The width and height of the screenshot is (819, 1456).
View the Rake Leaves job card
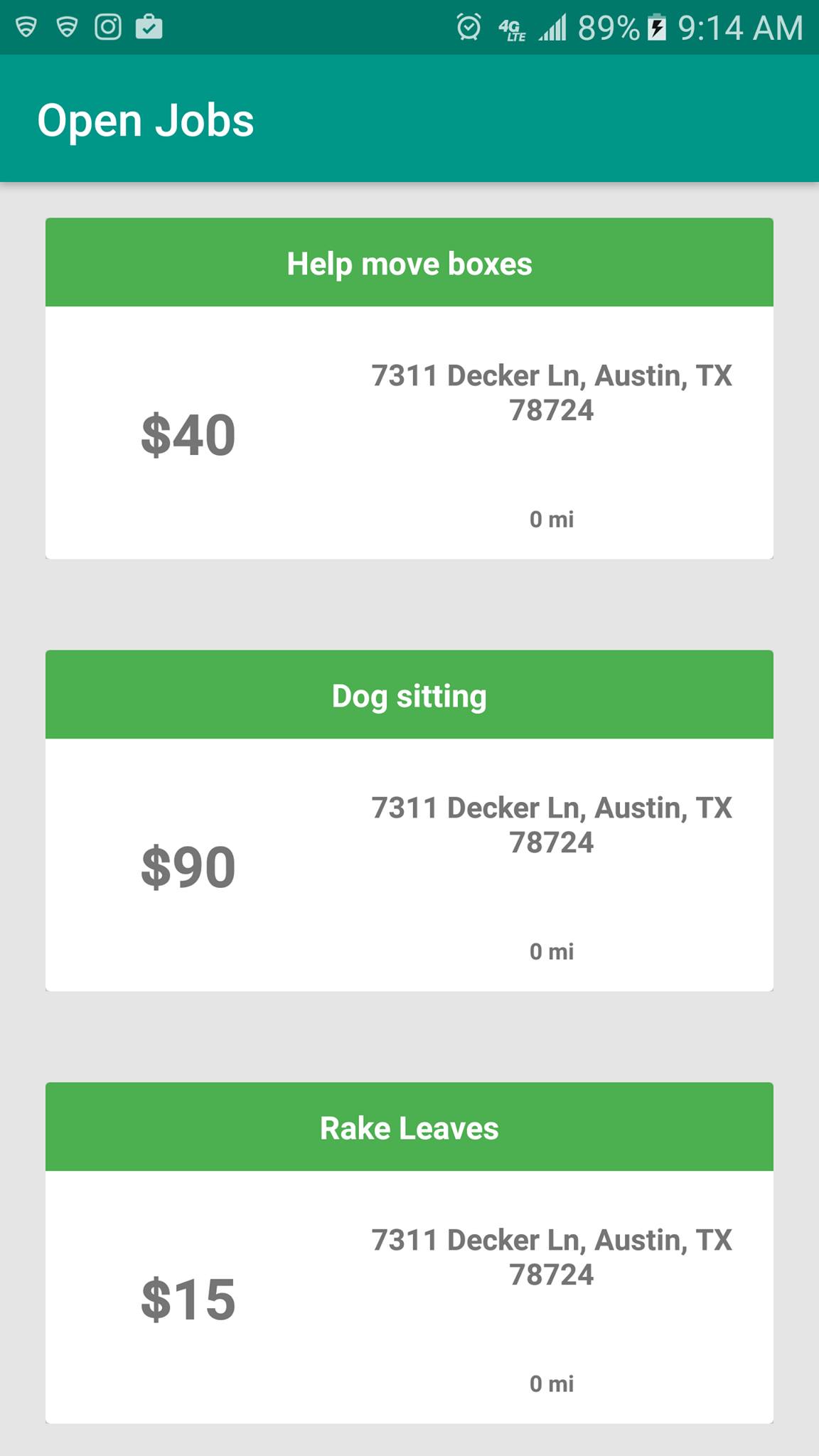click(x=409, y=1253)
